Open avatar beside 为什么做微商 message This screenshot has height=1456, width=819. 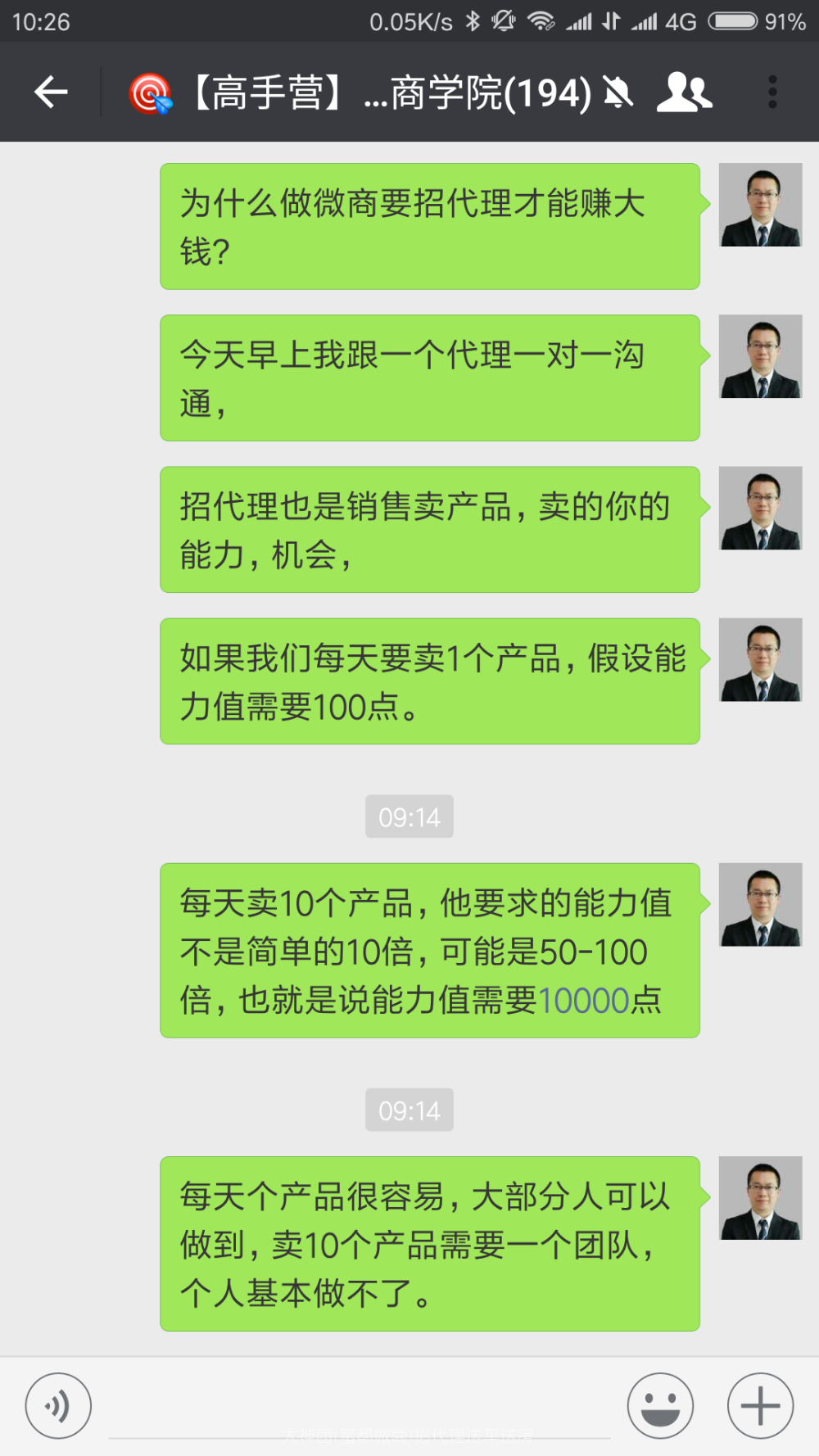click(760, 205)
